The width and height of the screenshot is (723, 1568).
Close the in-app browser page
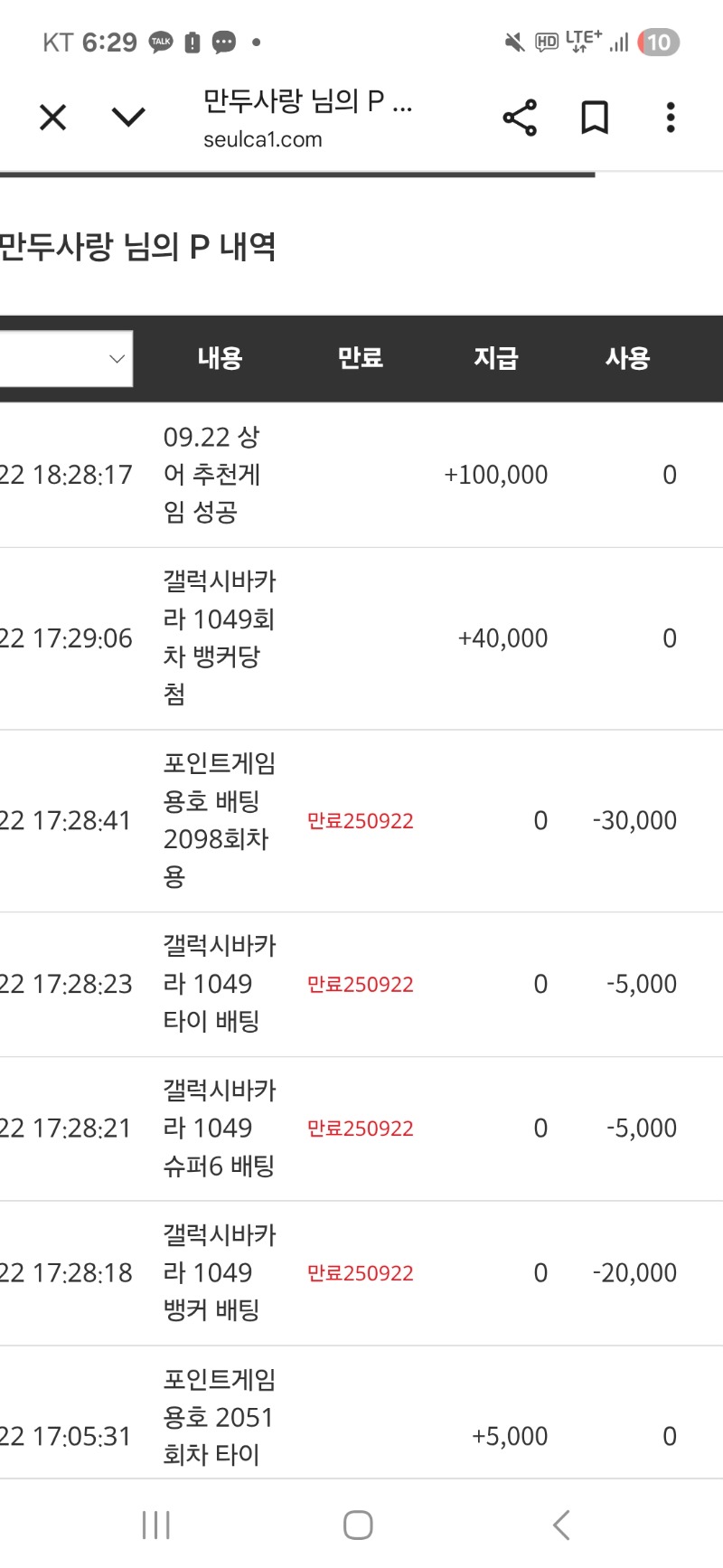pos(53,118)
